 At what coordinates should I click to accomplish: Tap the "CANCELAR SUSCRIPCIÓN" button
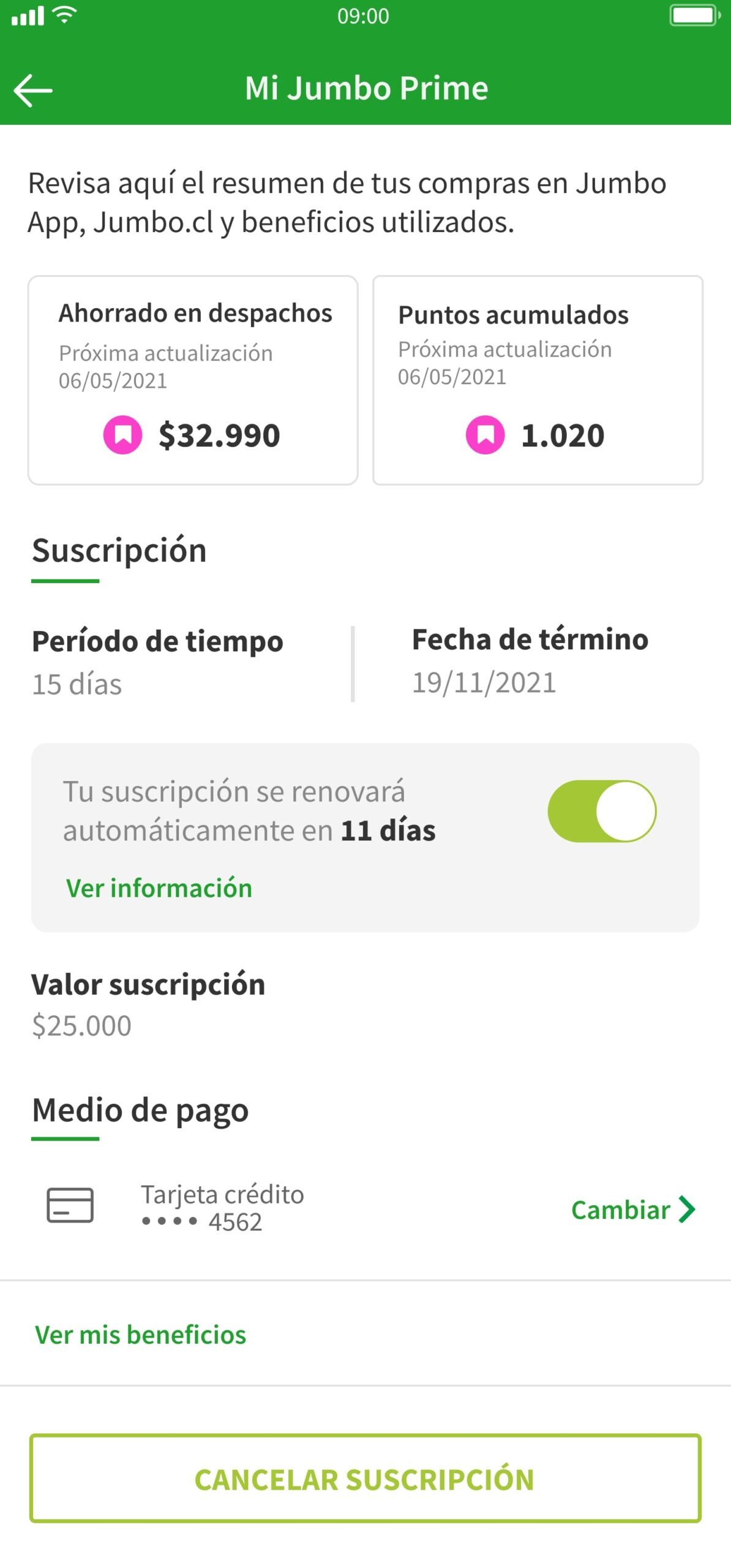click(365, 1479)
